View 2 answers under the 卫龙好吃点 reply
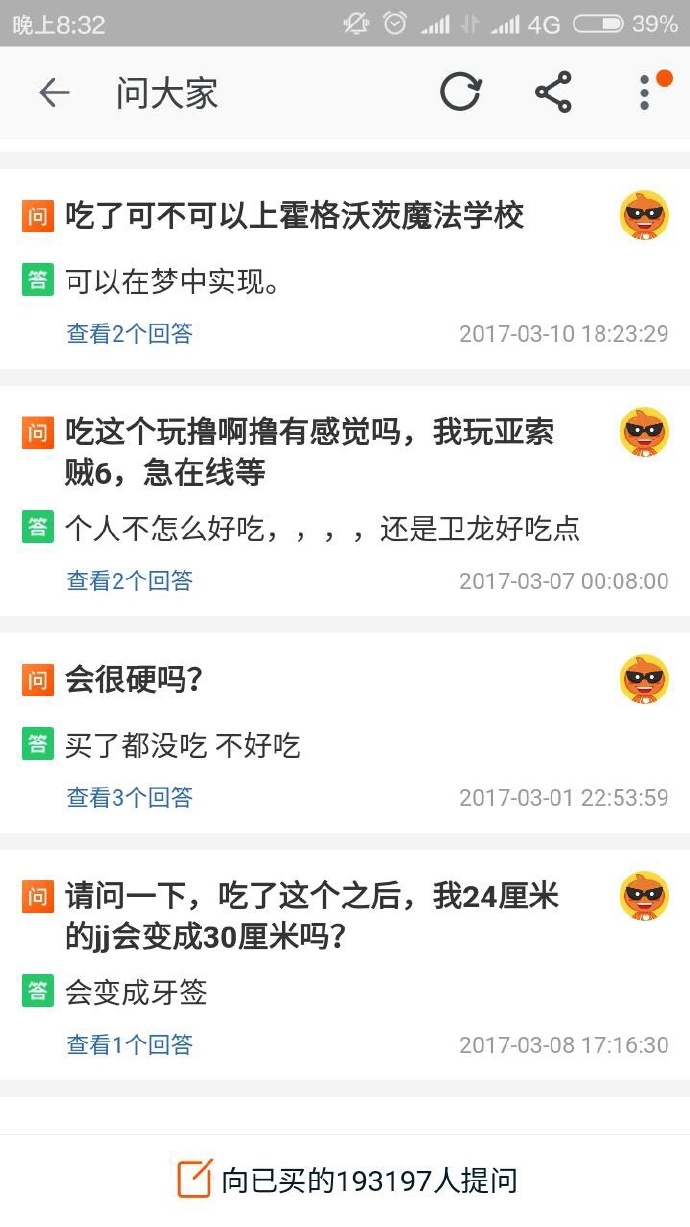The image size is (690, 1227). (129, 581)
